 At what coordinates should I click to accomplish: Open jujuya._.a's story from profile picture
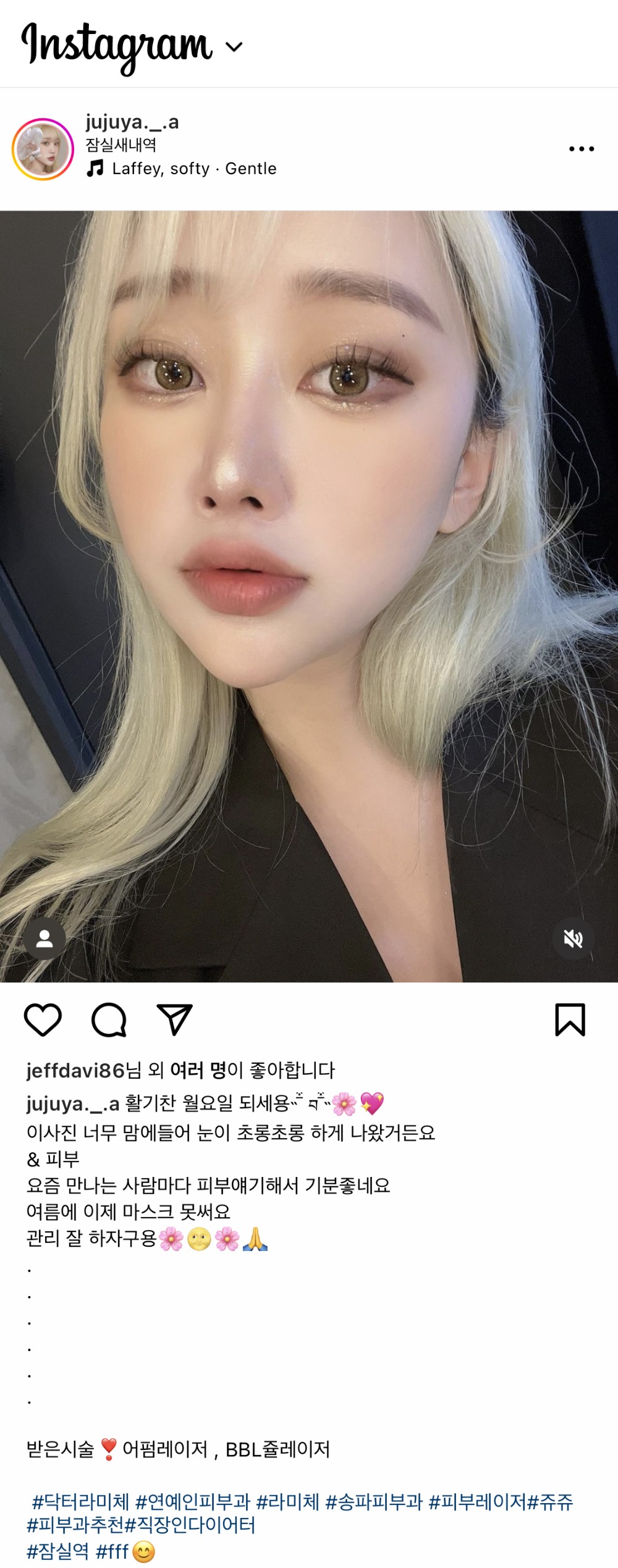click(x=43, y=150)
